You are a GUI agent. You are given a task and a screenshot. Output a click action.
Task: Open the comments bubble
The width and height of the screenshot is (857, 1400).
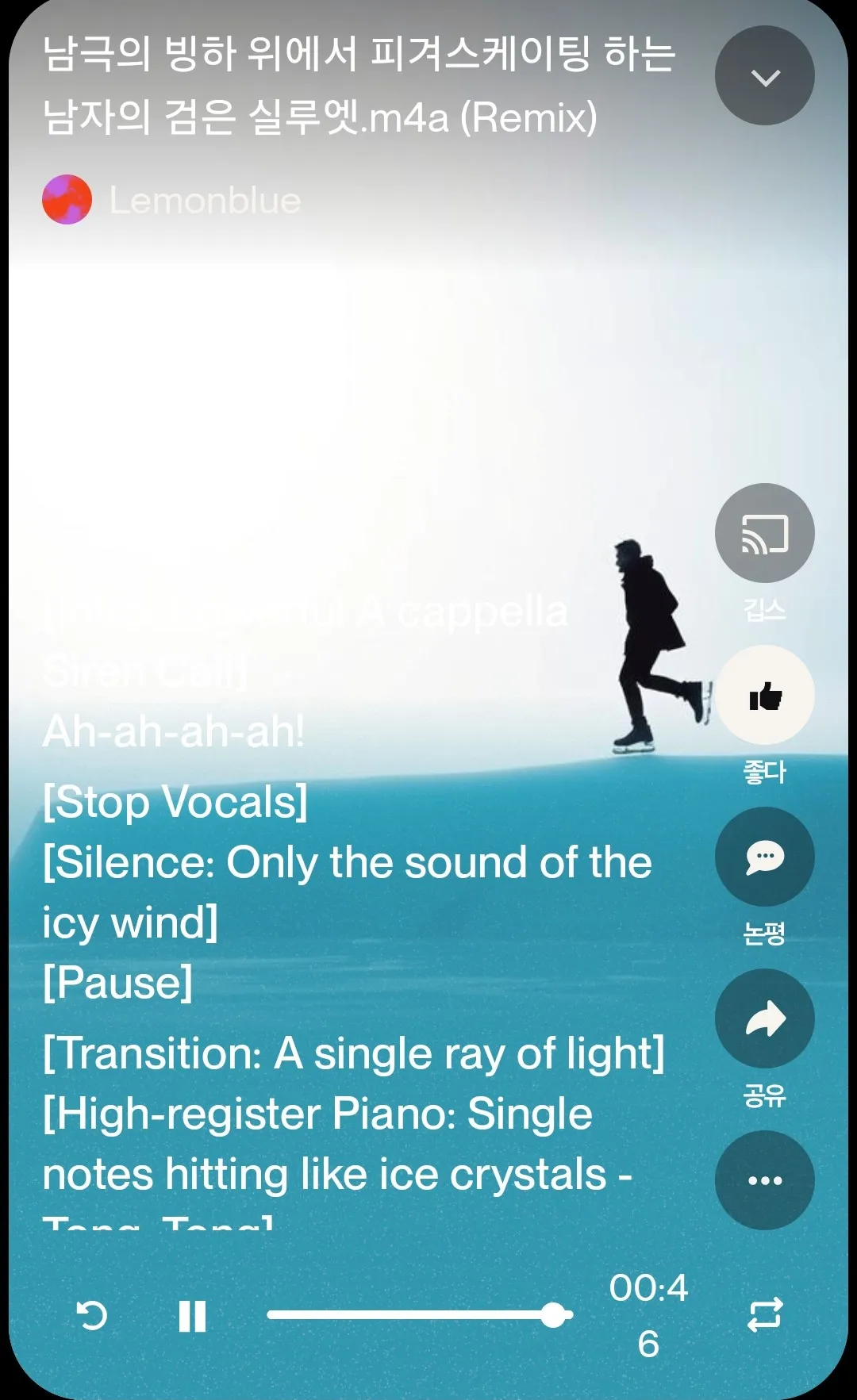pos(764,857)
